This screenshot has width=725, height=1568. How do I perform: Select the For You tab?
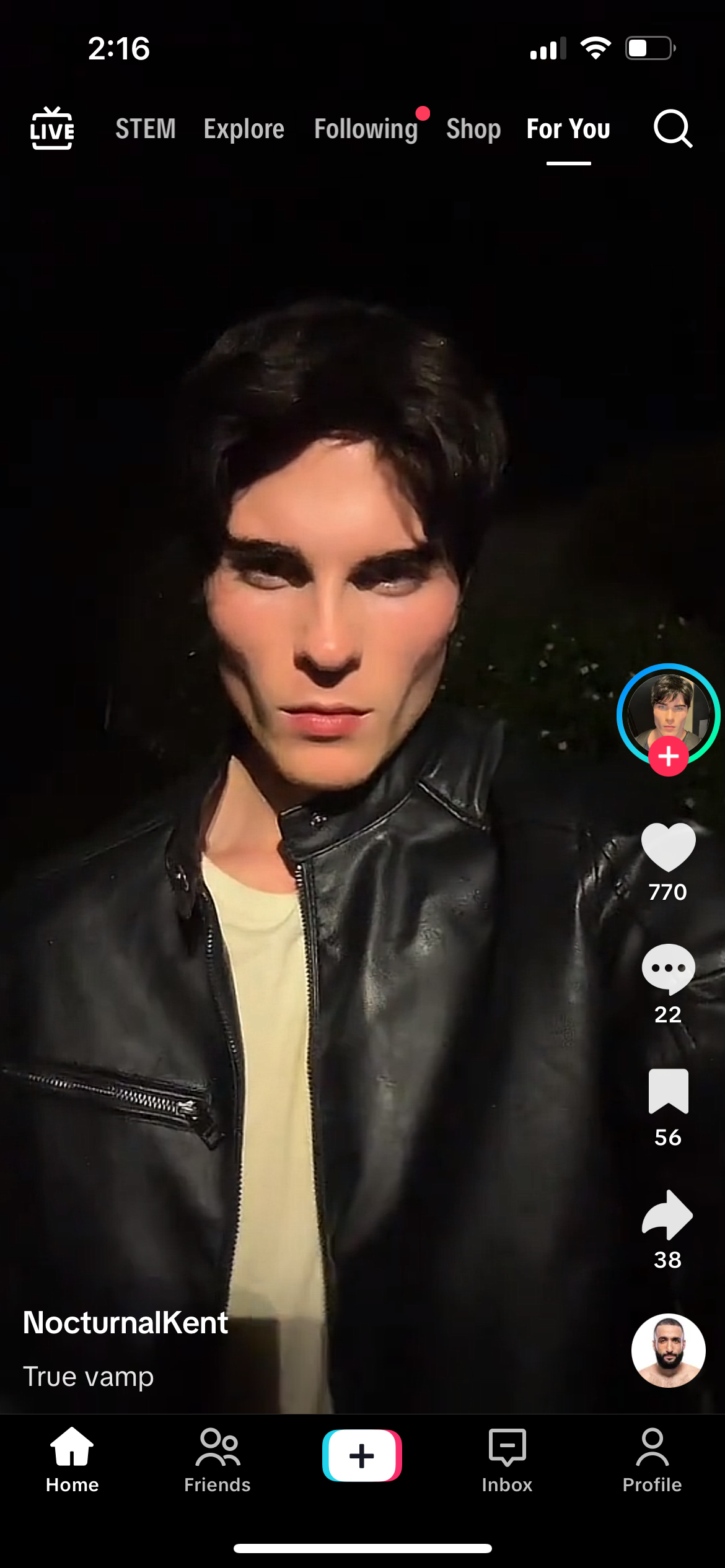[568, 129]
